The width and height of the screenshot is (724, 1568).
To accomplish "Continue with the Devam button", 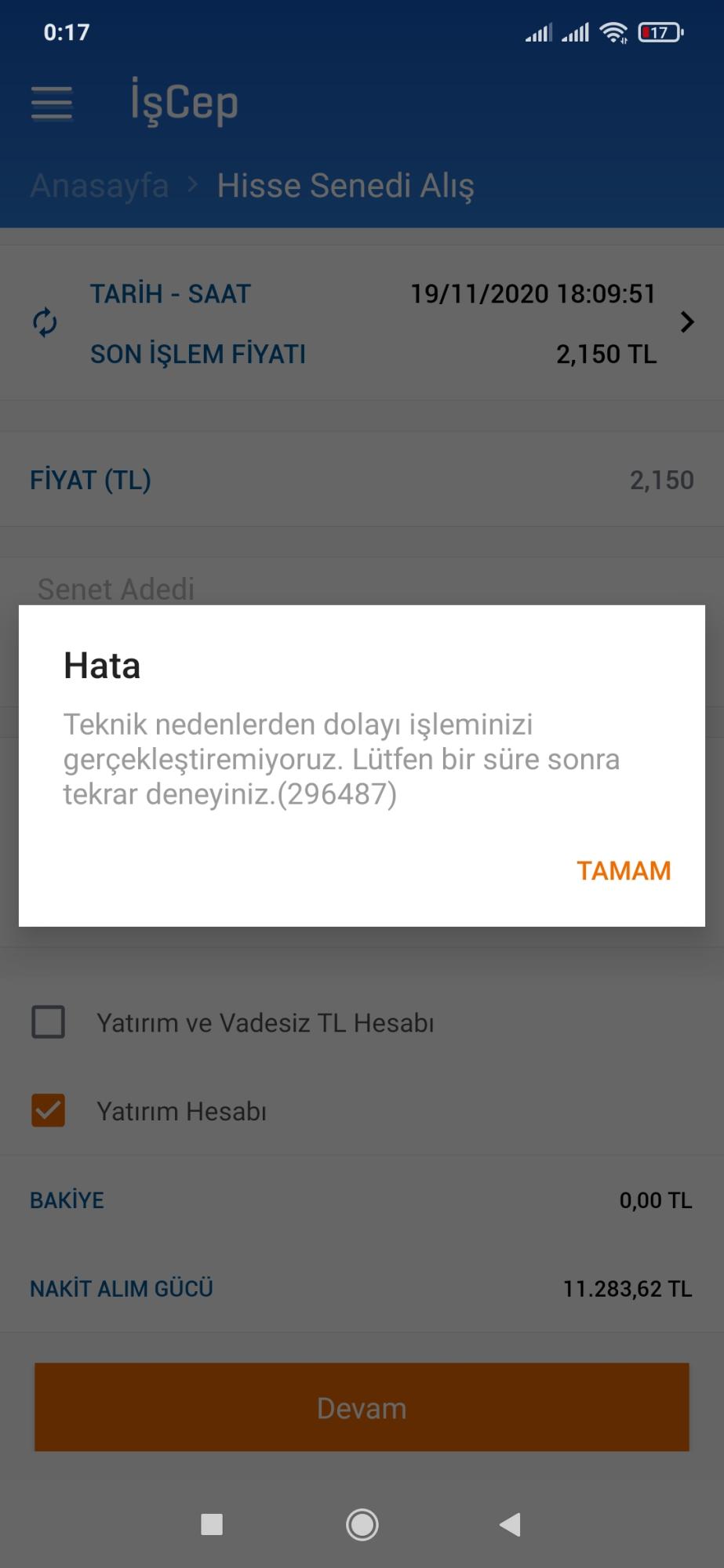I will [362, 1408].
